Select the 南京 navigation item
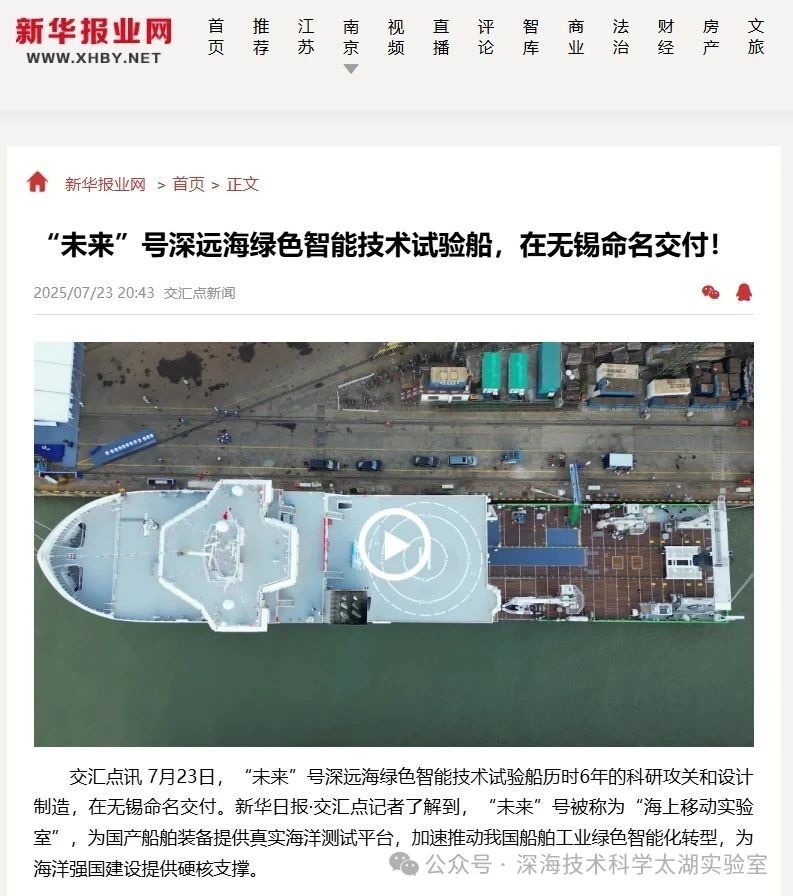The height and width of the screenshot is (896, 793). (x=351, y=36)
